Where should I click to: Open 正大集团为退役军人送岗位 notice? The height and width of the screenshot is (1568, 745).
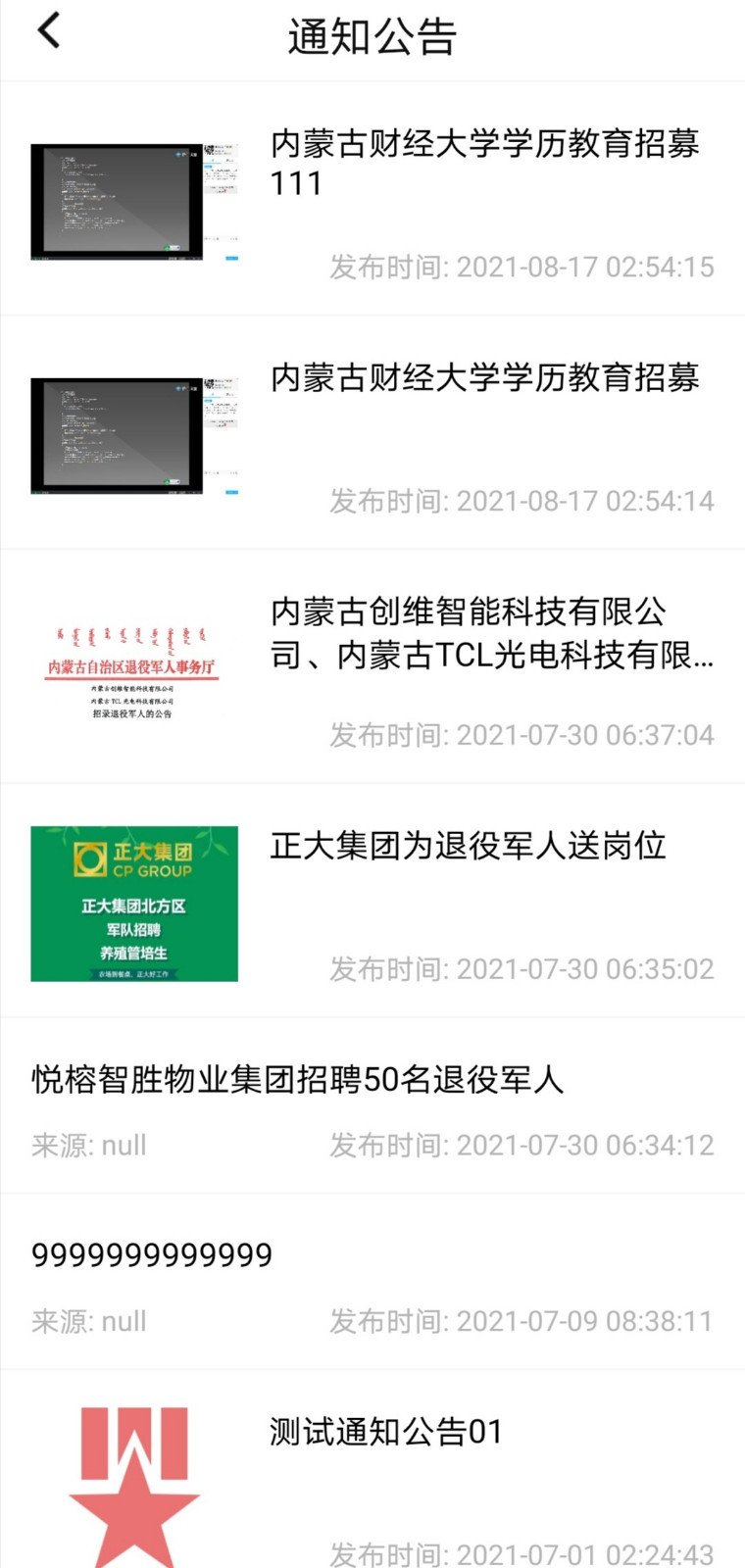[x=469, y=846]
